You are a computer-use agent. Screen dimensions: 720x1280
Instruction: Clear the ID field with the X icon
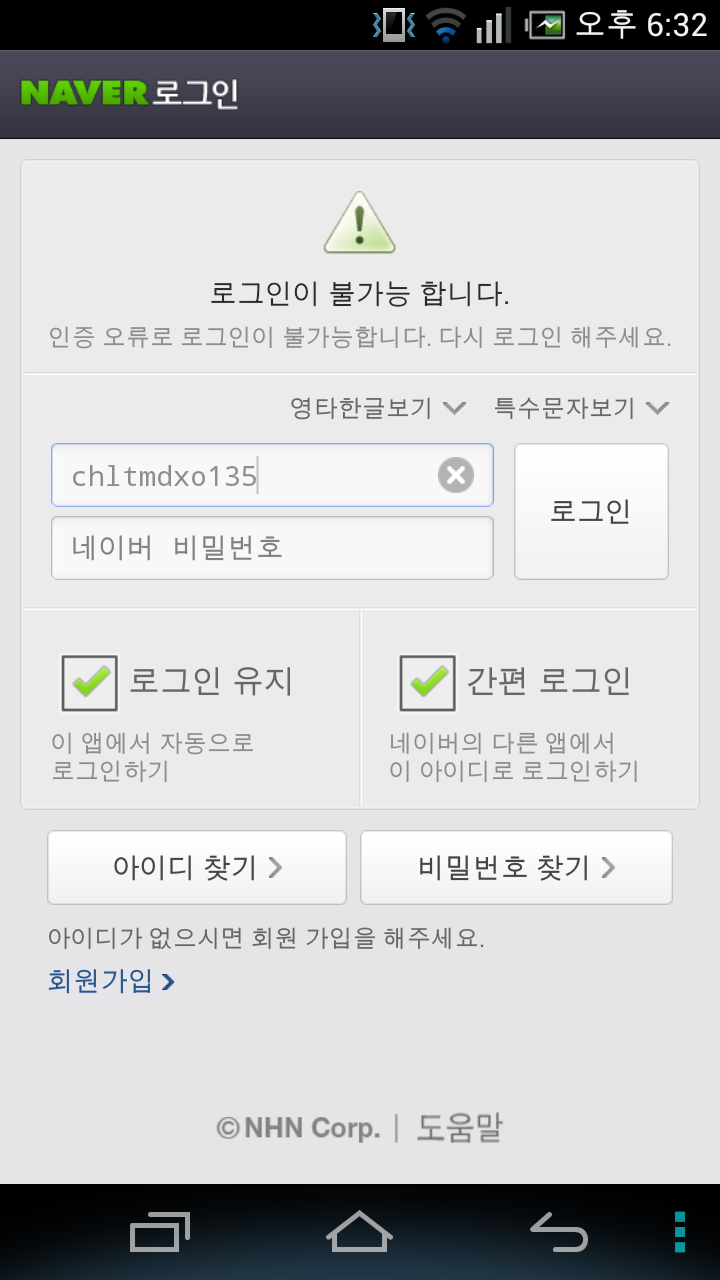(456, 475)
